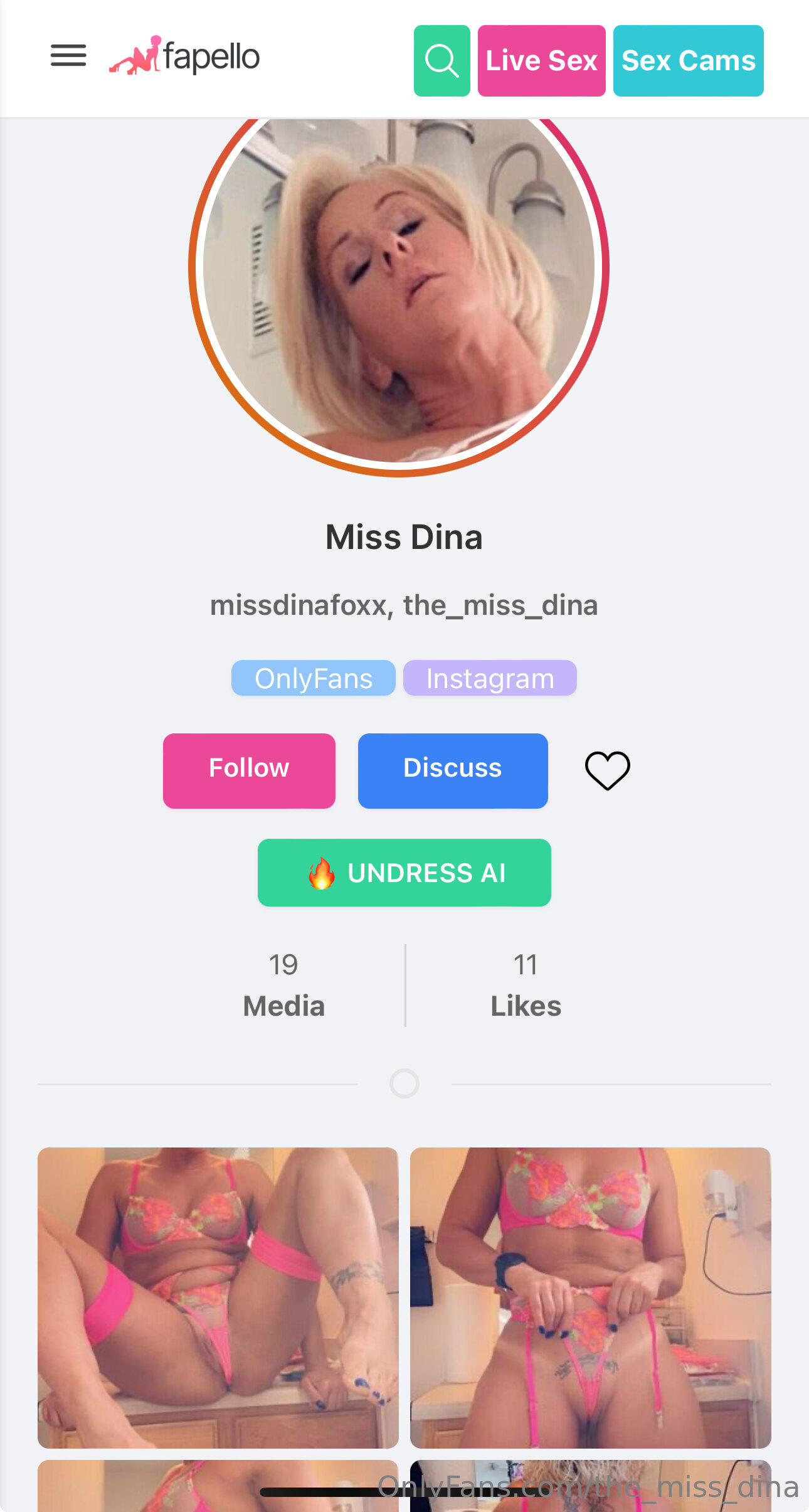
Task: Tap the UNDRESS AI button
Action: click(404, 873)
